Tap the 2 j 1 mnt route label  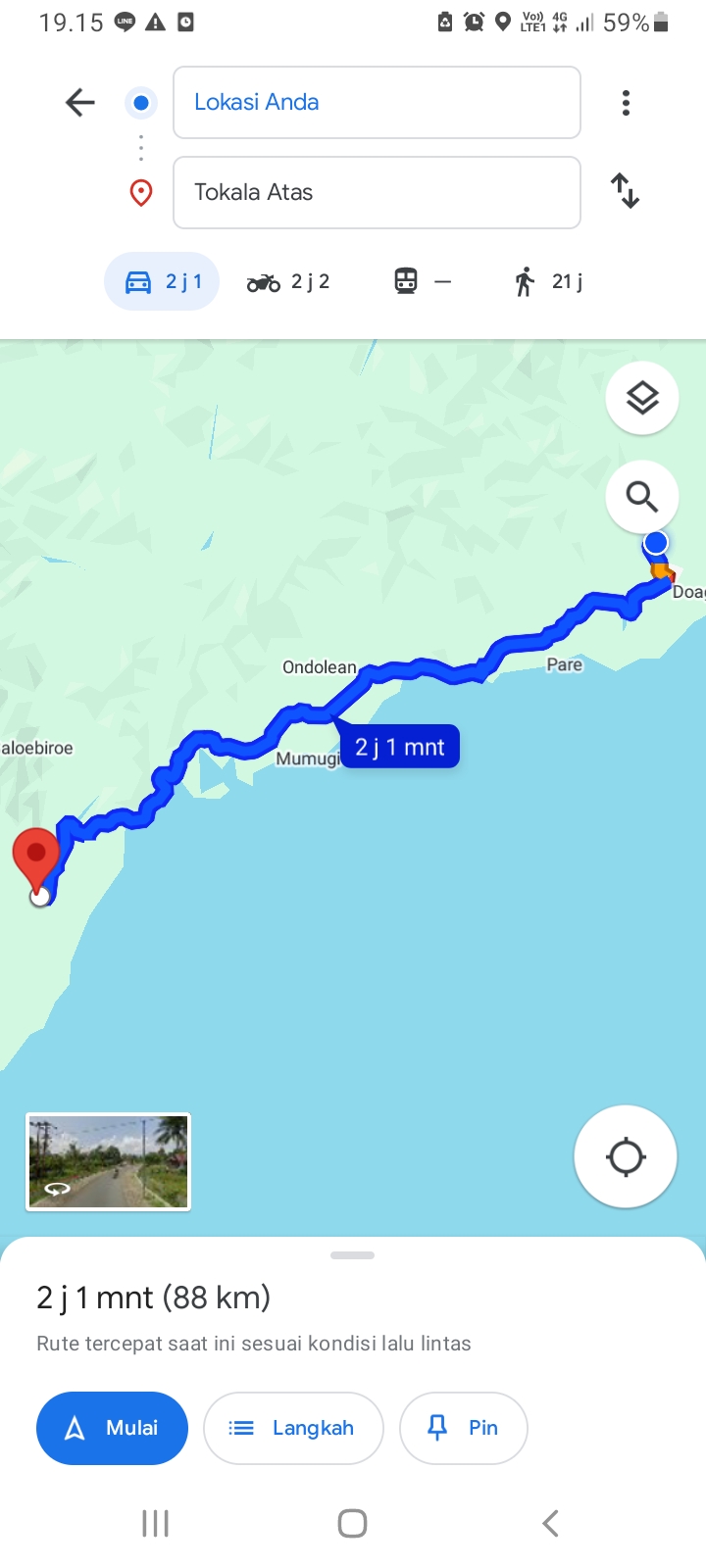(400, 747)
